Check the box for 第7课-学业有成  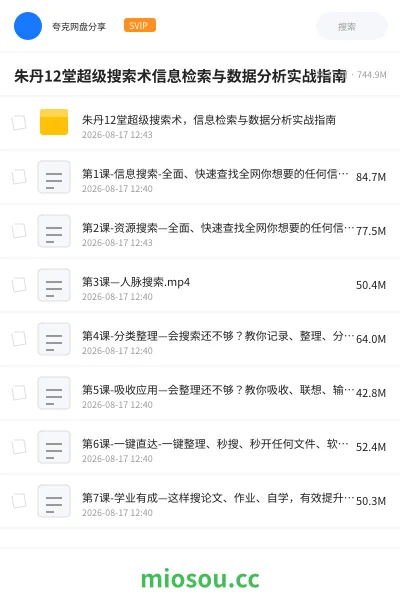coord(19,501)
